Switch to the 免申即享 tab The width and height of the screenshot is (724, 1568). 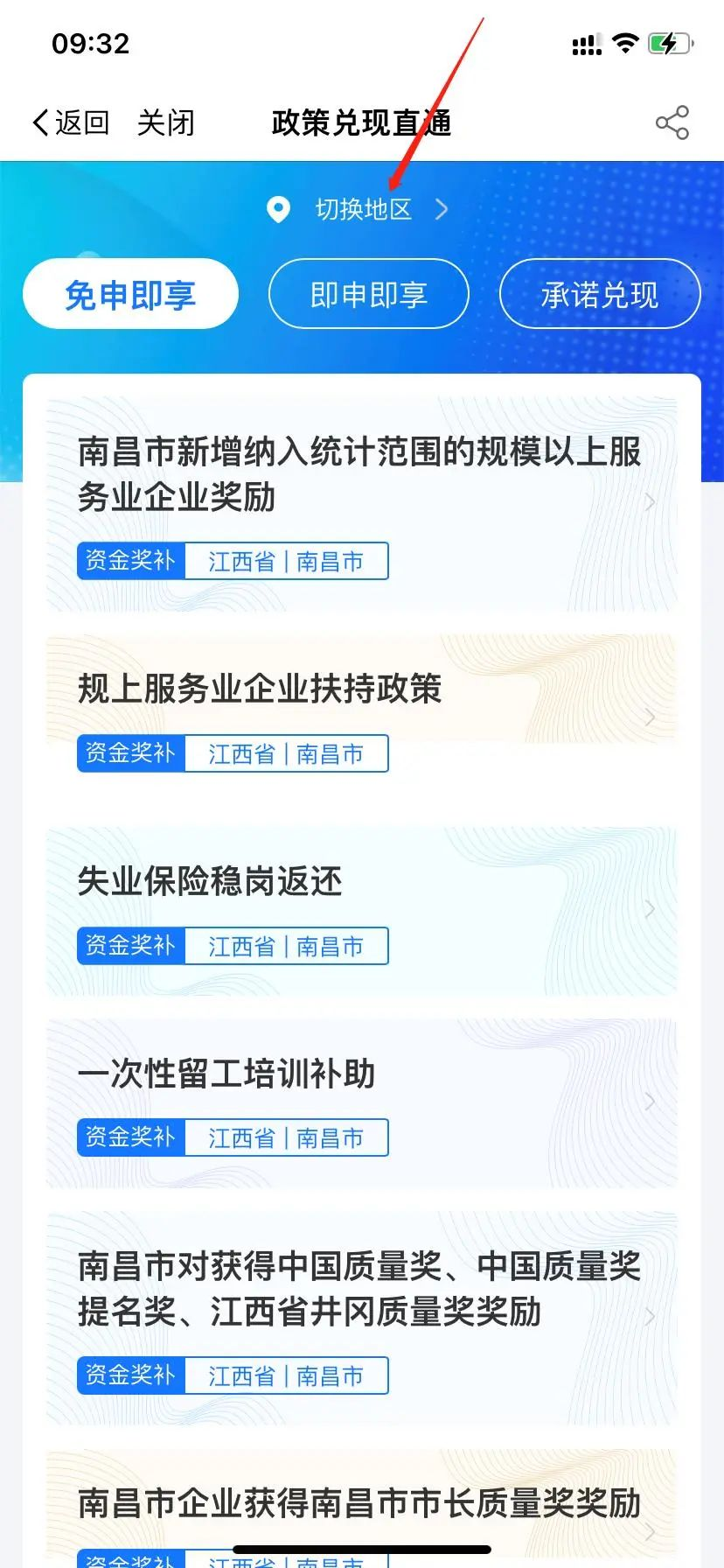click(130, 295)
